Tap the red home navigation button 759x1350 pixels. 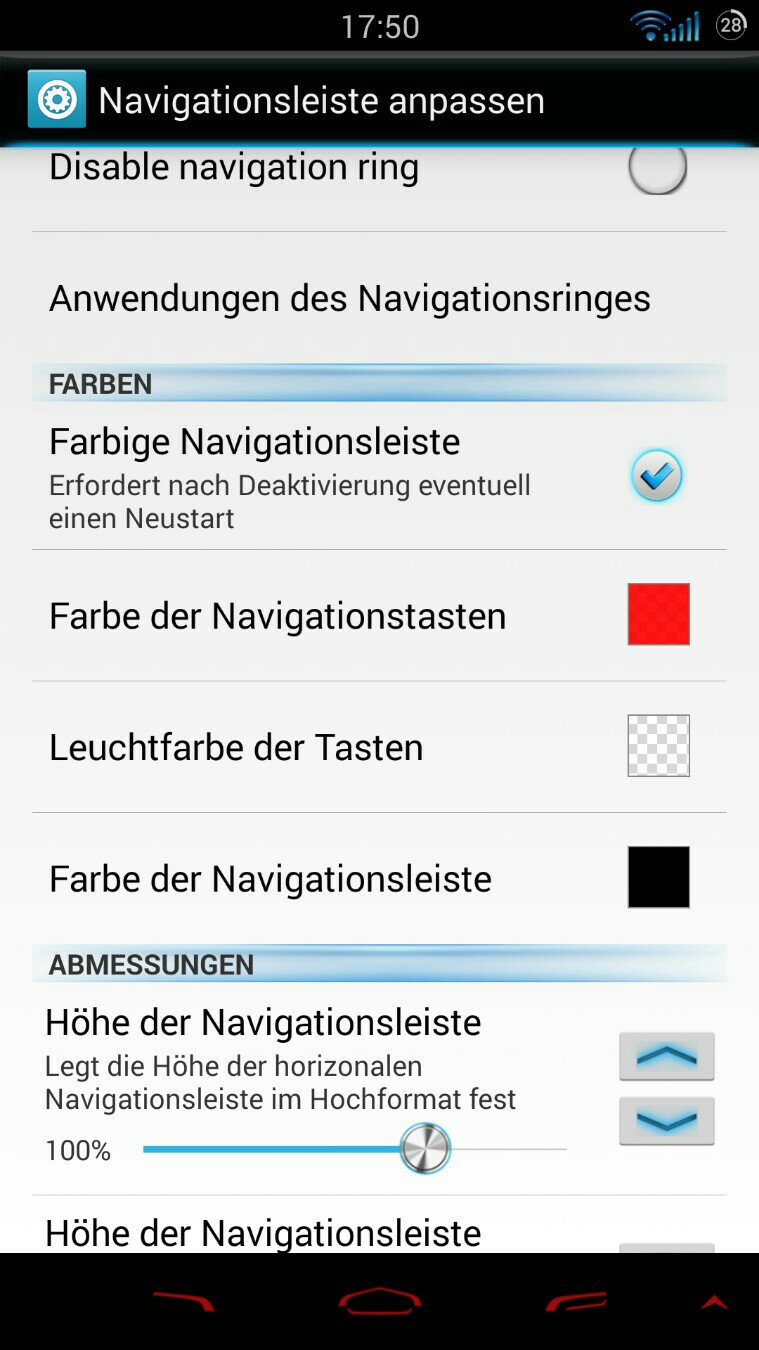(379, 1301)
